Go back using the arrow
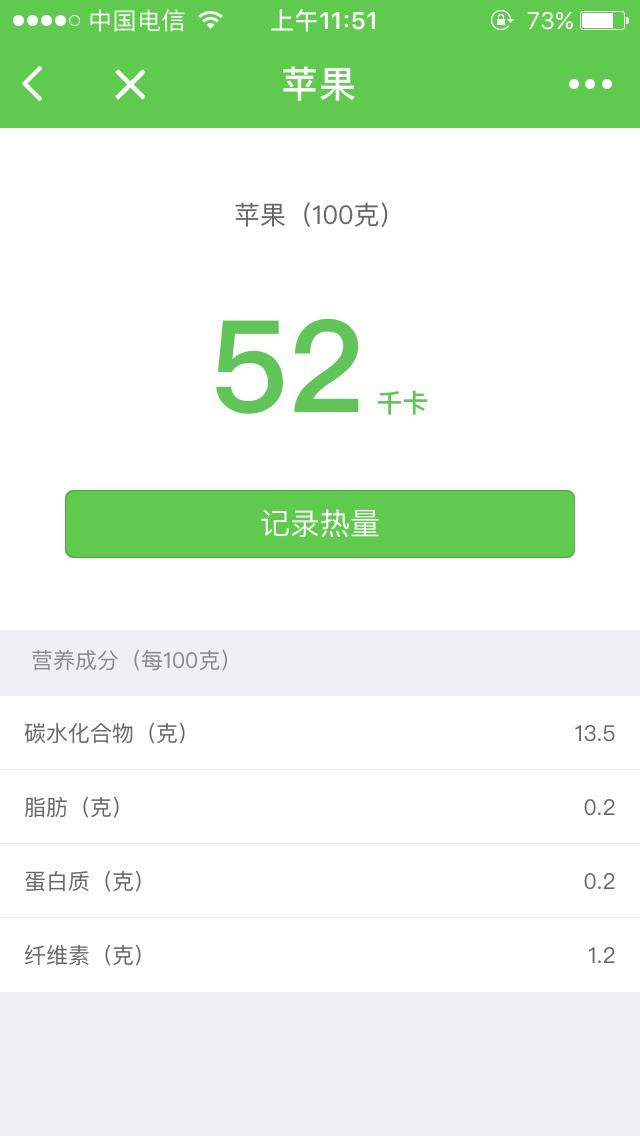This screenshot has width=640, height=1136. point(33,84)
